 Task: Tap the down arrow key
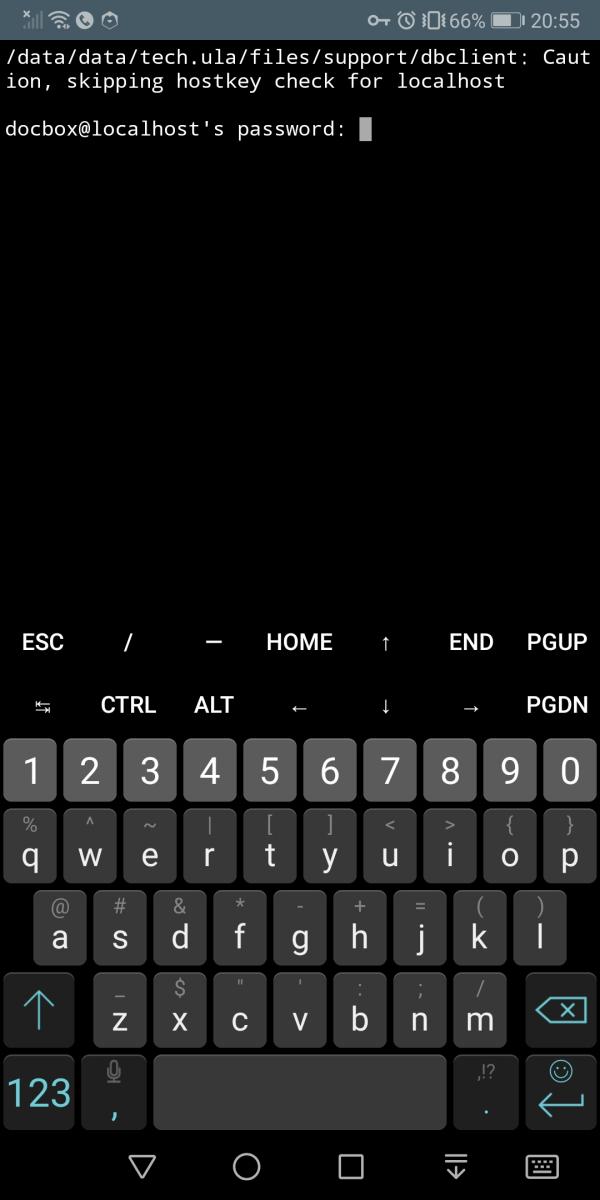(385, 706)
